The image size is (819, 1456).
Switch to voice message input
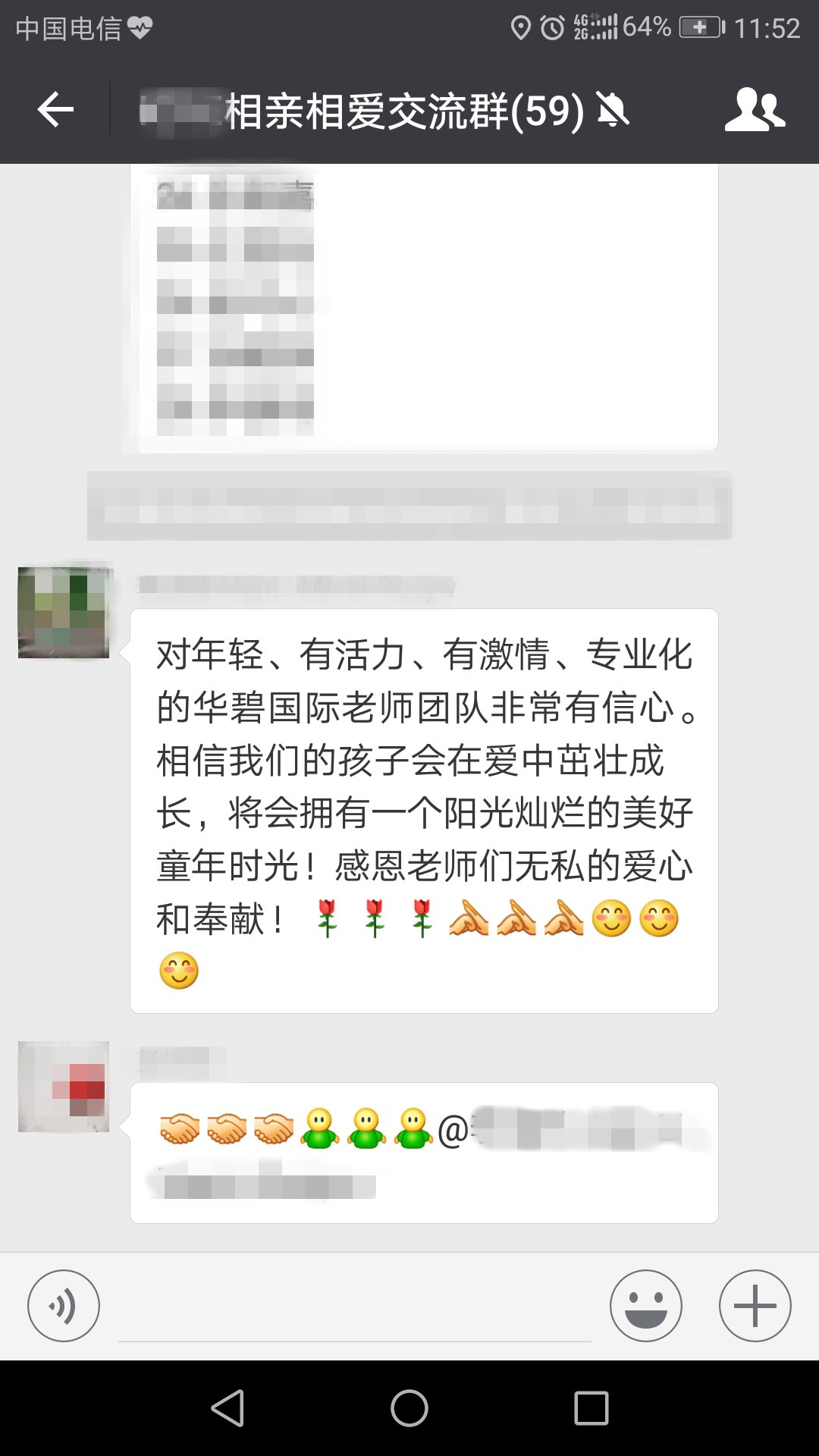[64, 1306]
